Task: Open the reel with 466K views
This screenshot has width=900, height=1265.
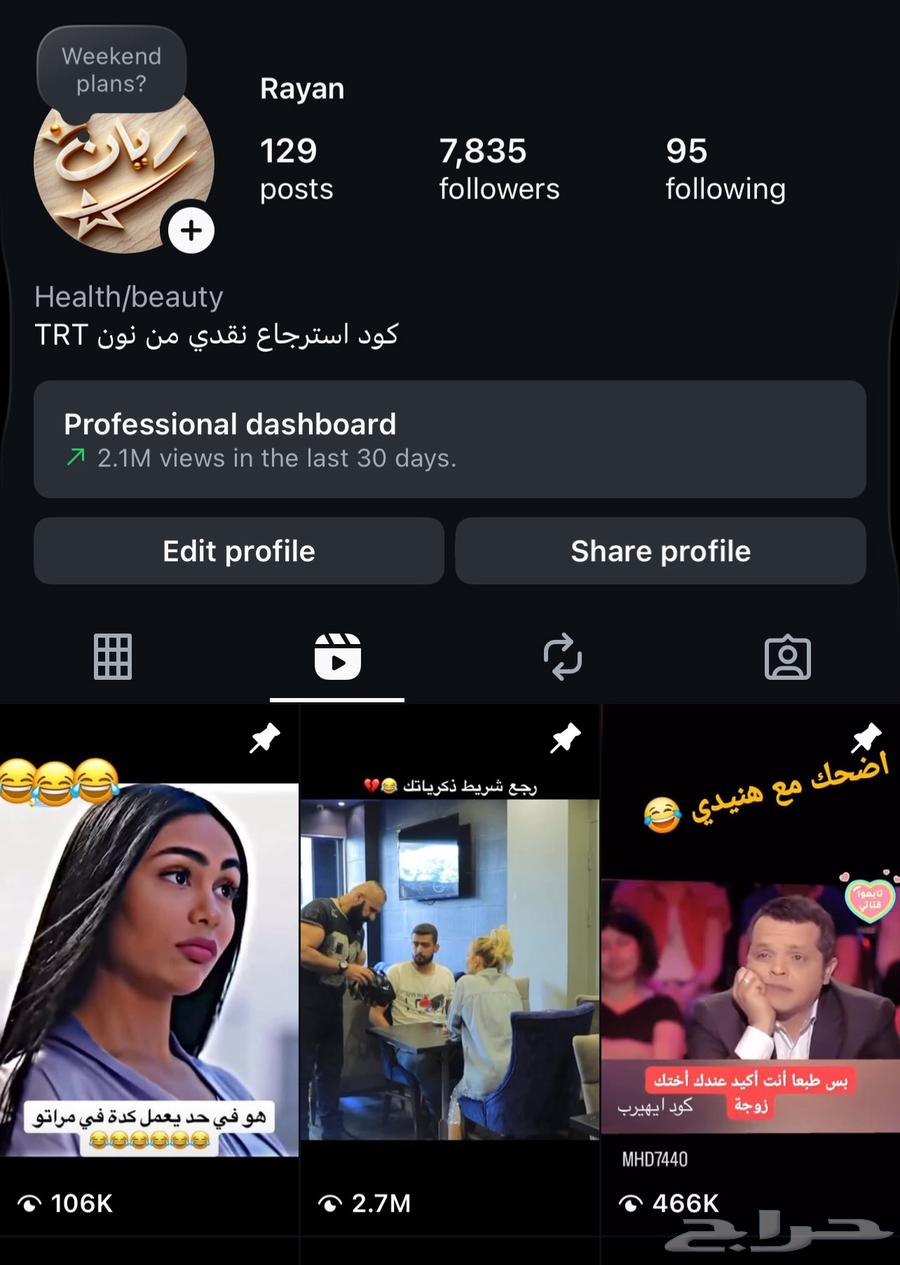Action: [750, 950]
